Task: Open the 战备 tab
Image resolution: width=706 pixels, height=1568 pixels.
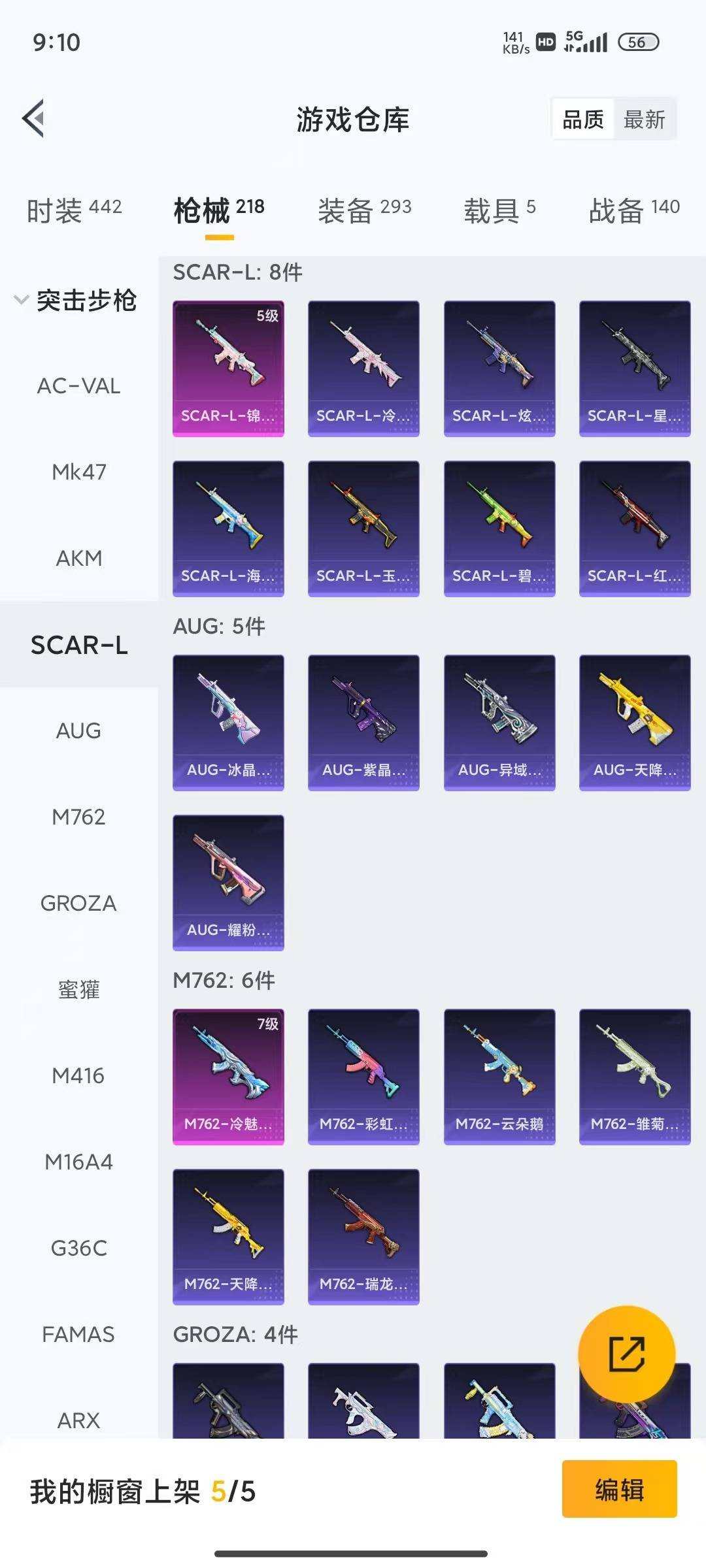Action: pyautogui.click(x=633, y=210)
